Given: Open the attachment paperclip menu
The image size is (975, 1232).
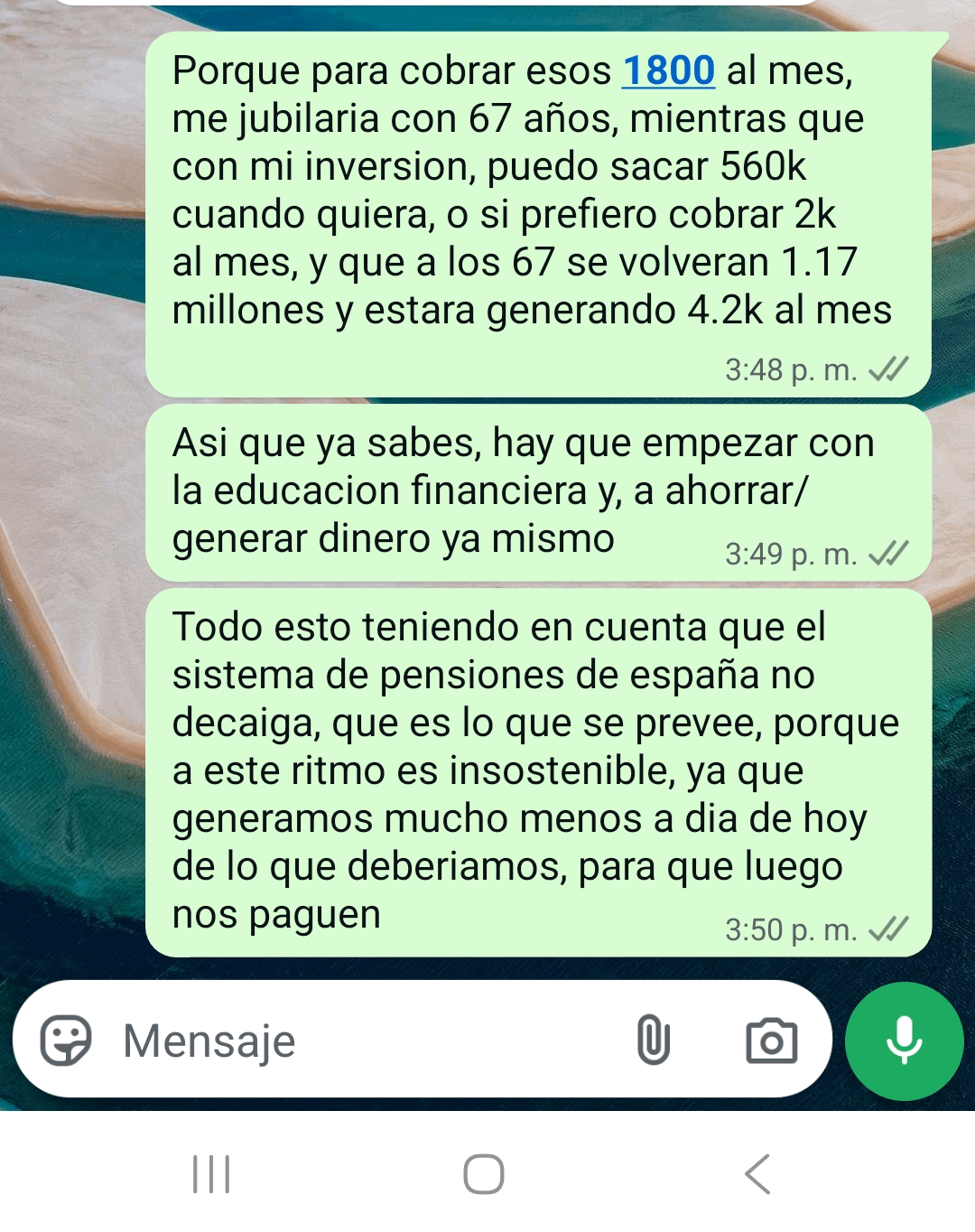Looking at the screenshot, I should (x=653, y=1041).
